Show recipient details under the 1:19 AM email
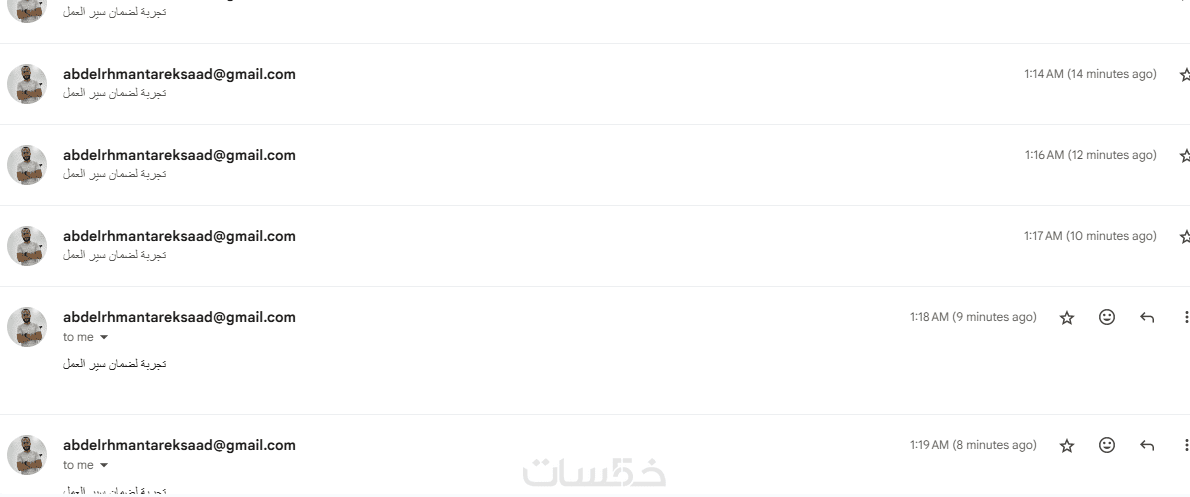This screenshot has width=1190, height=497. tap(103, 466)
